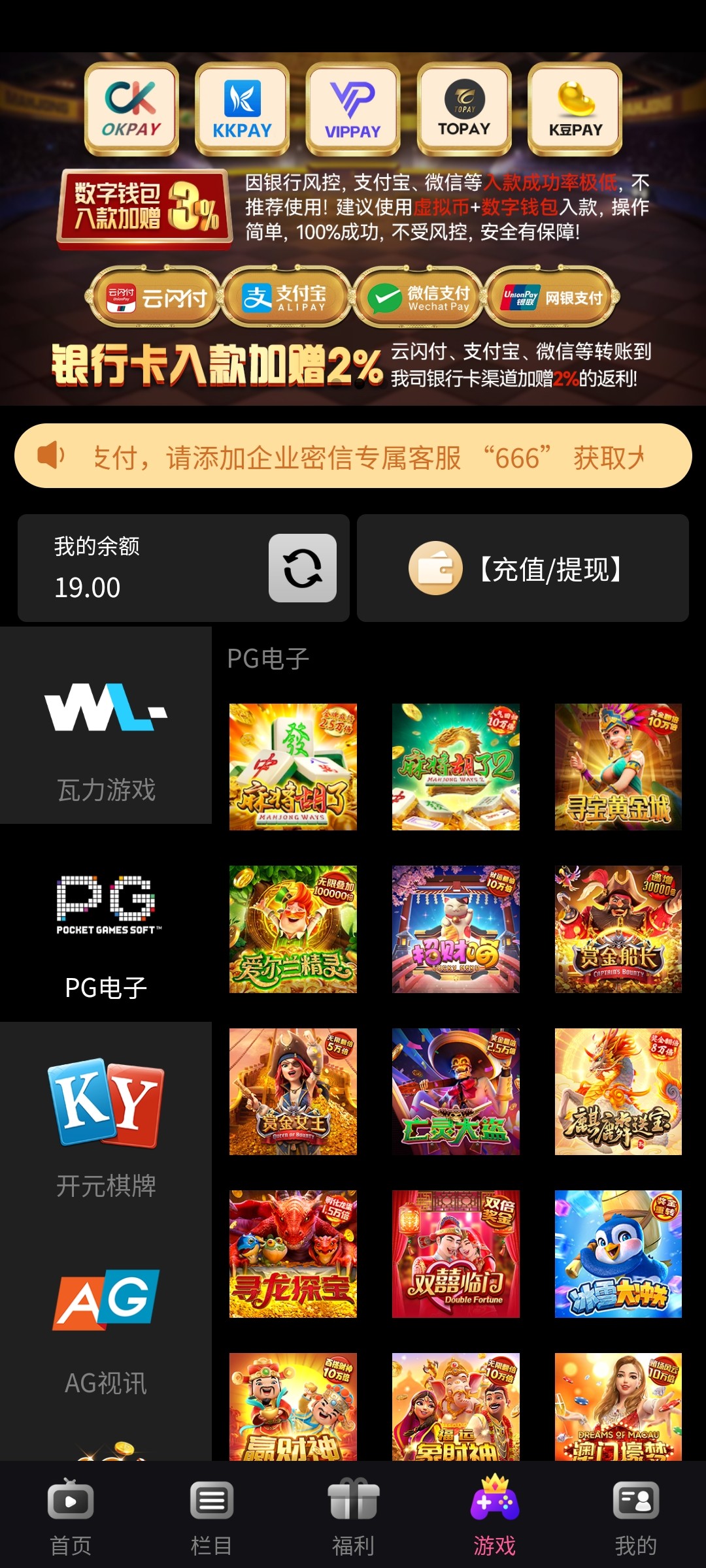This screenshot has height=1568, width=706.
Task: Refresh my balance amount
Action: click(302, 568)
